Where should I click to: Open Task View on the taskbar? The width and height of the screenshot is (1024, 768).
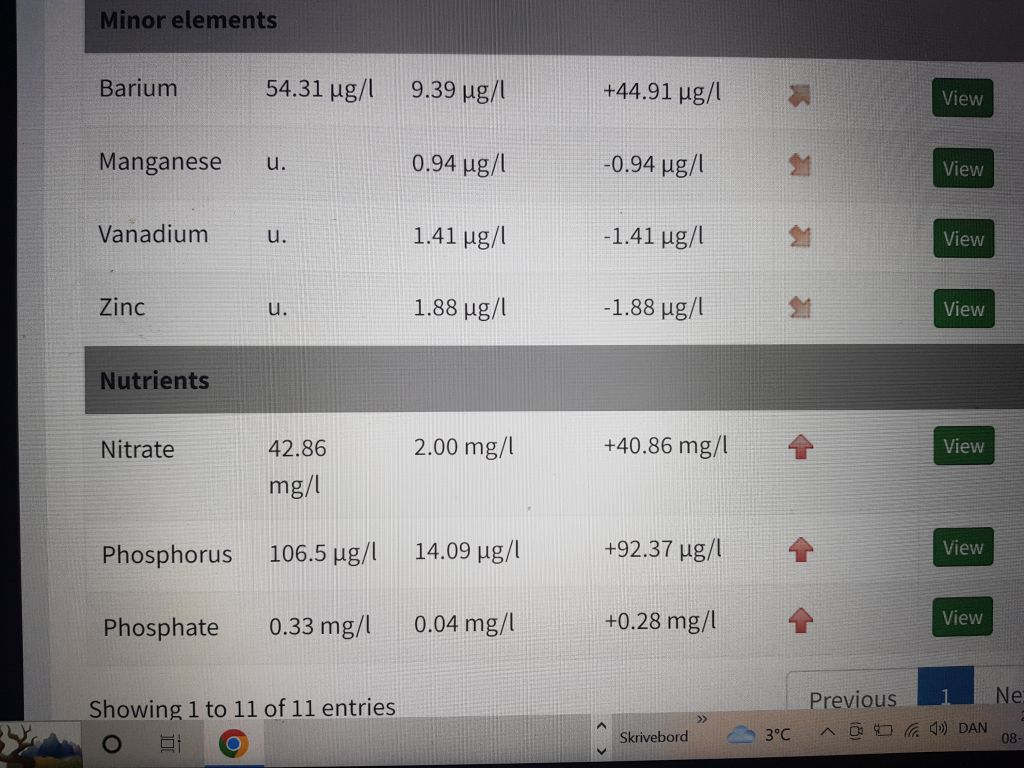point(168,744)
